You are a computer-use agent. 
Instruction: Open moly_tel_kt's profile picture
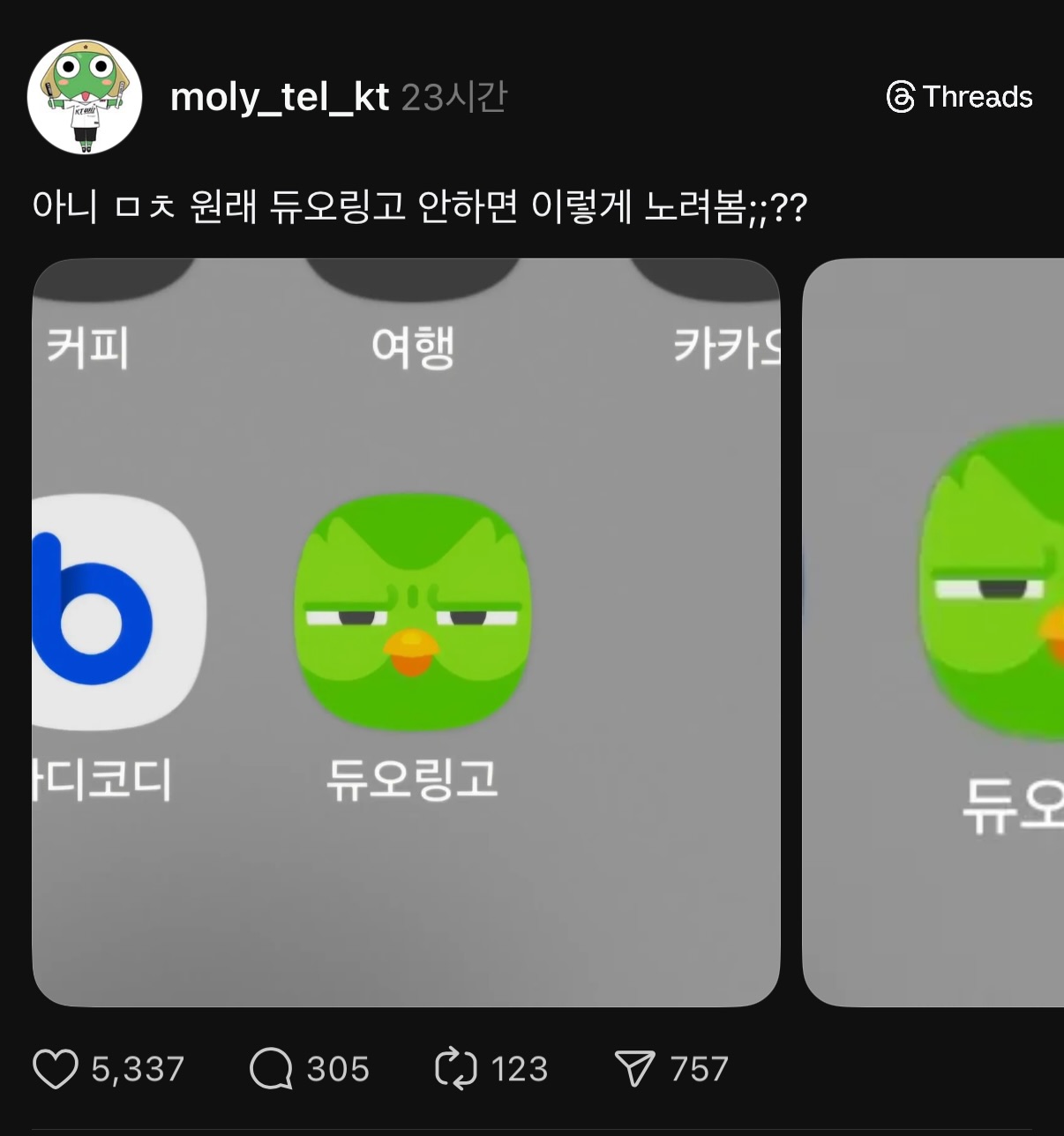(85, 97)
